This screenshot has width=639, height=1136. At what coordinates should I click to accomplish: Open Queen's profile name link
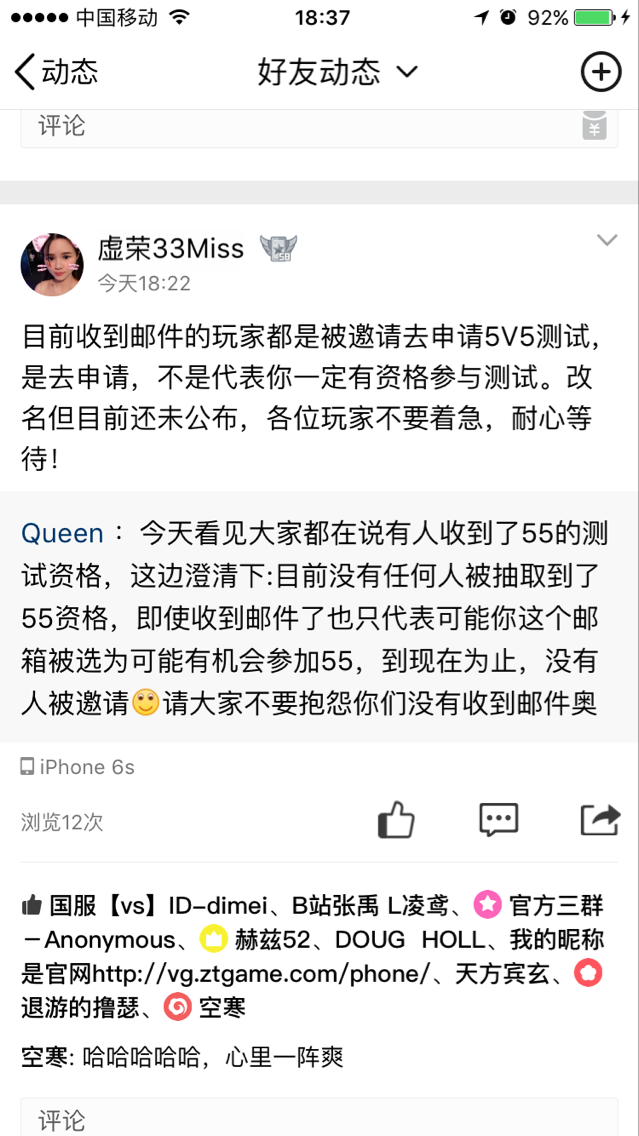pos(62,534)
